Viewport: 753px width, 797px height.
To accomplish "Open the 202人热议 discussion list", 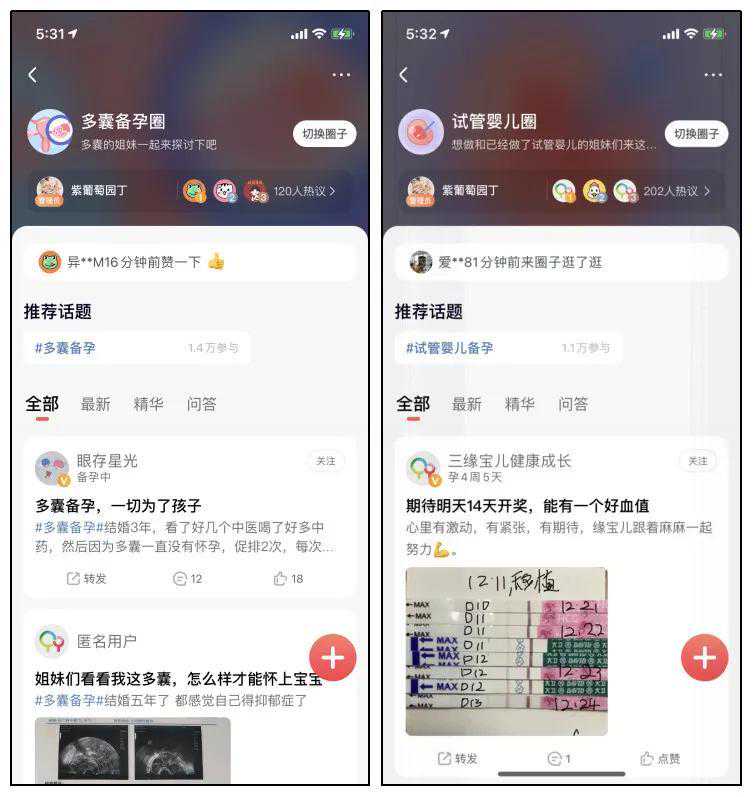I will tap(676, 190).
